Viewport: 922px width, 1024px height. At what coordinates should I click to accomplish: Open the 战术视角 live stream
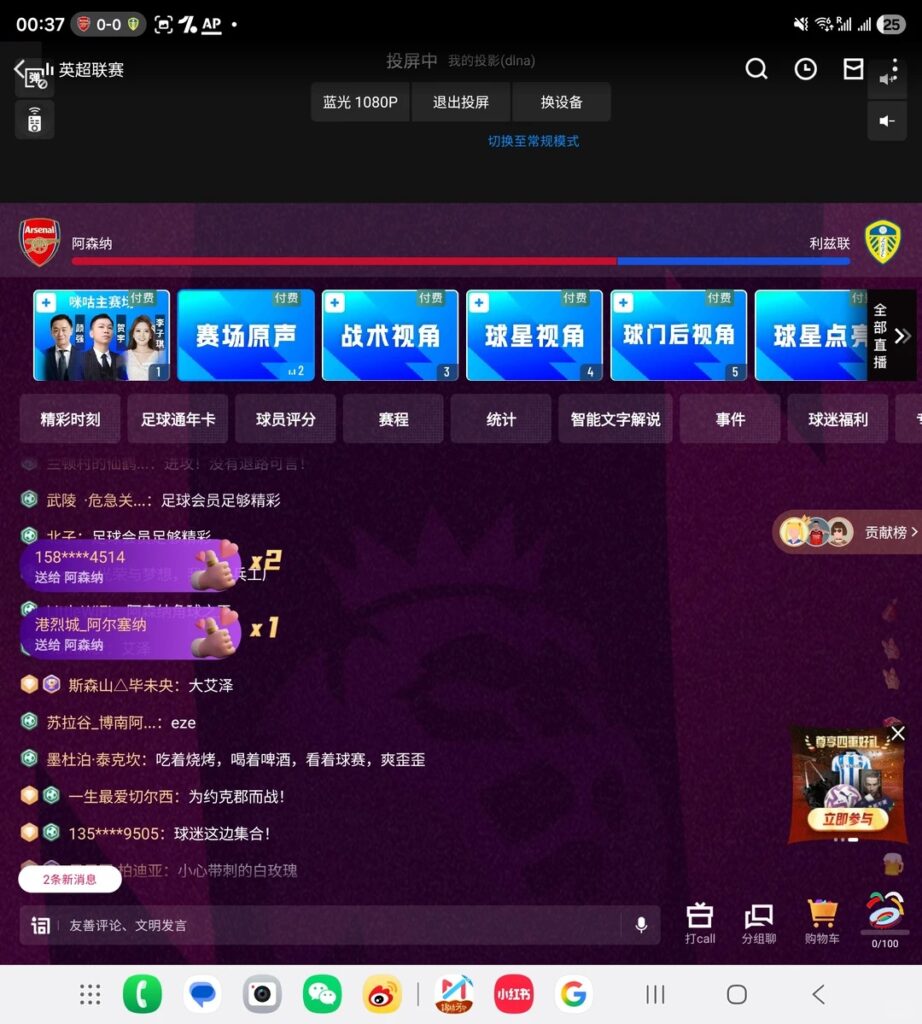[390, 336]
